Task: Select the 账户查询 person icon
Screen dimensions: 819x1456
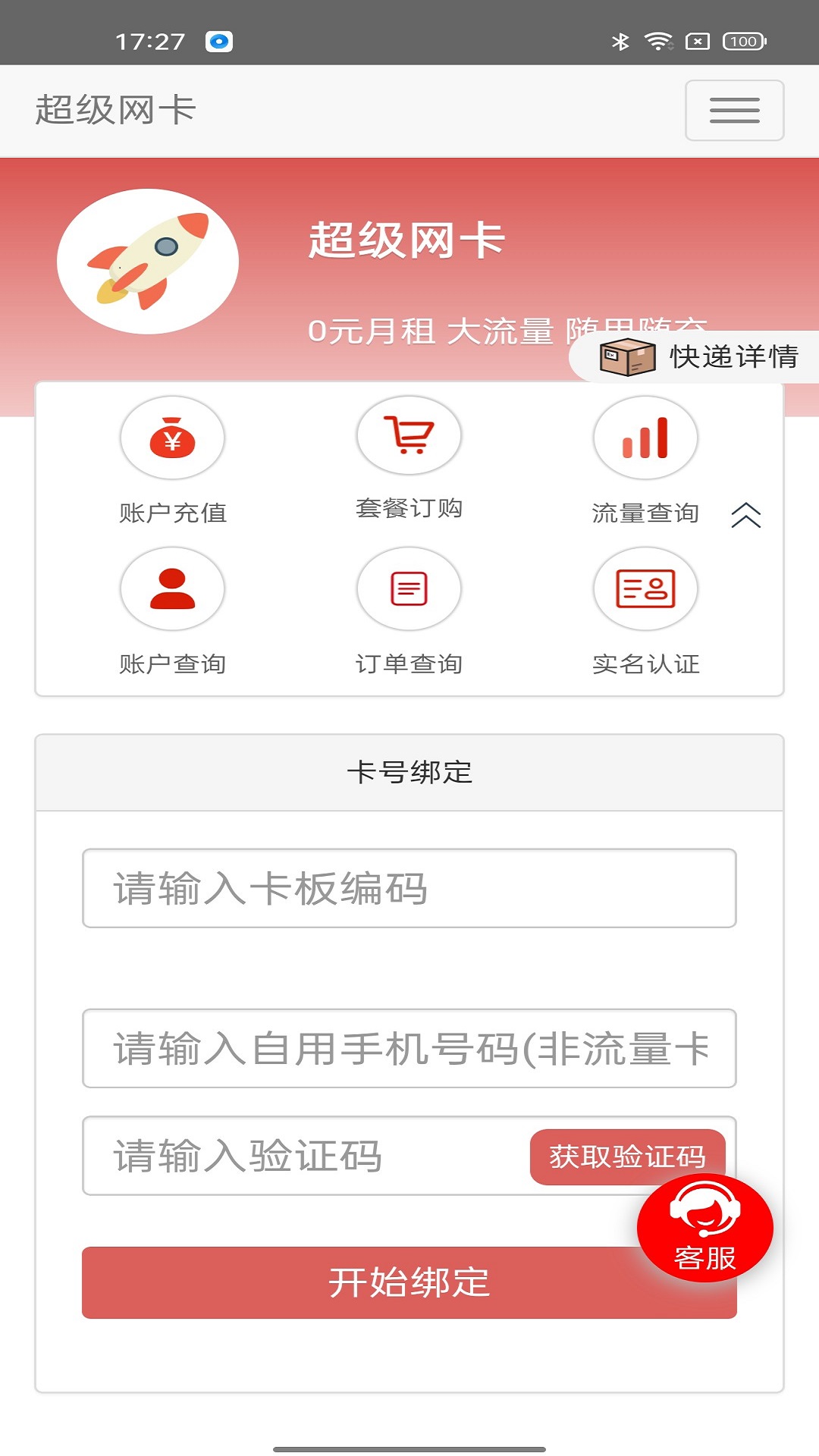Action: [x=171, y=589]
